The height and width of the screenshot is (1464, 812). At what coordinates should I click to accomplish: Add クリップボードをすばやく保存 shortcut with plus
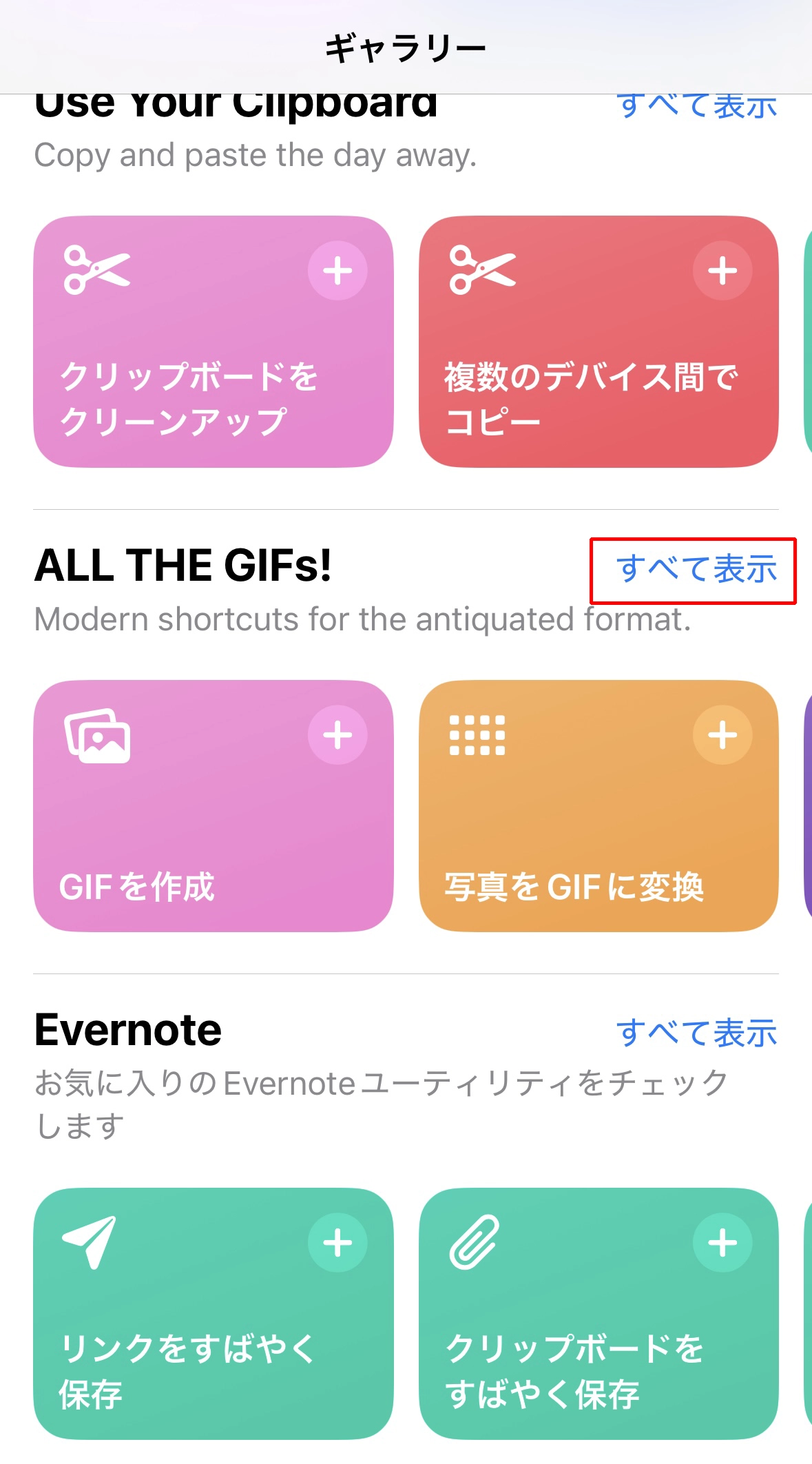pos(722,1243)
